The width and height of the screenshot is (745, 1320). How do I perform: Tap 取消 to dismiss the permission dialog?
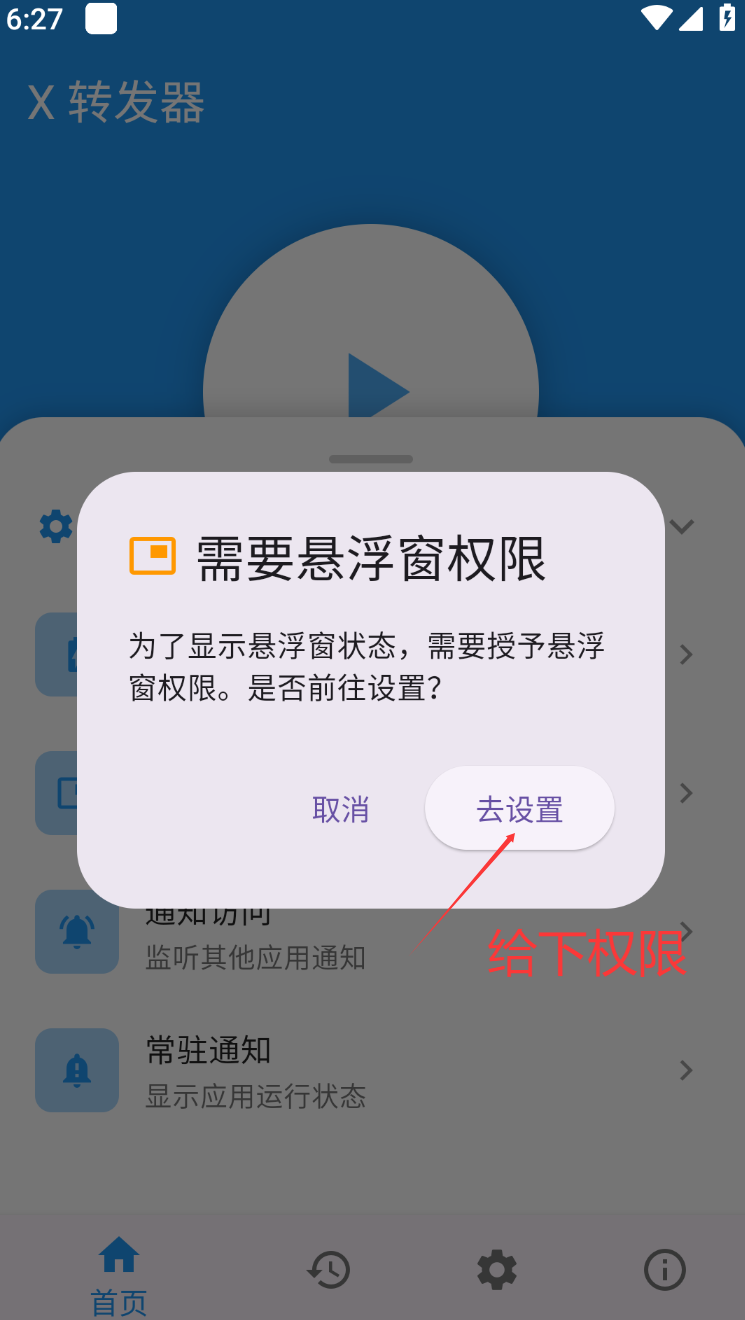pyautogui.click(x=341, y=809)
